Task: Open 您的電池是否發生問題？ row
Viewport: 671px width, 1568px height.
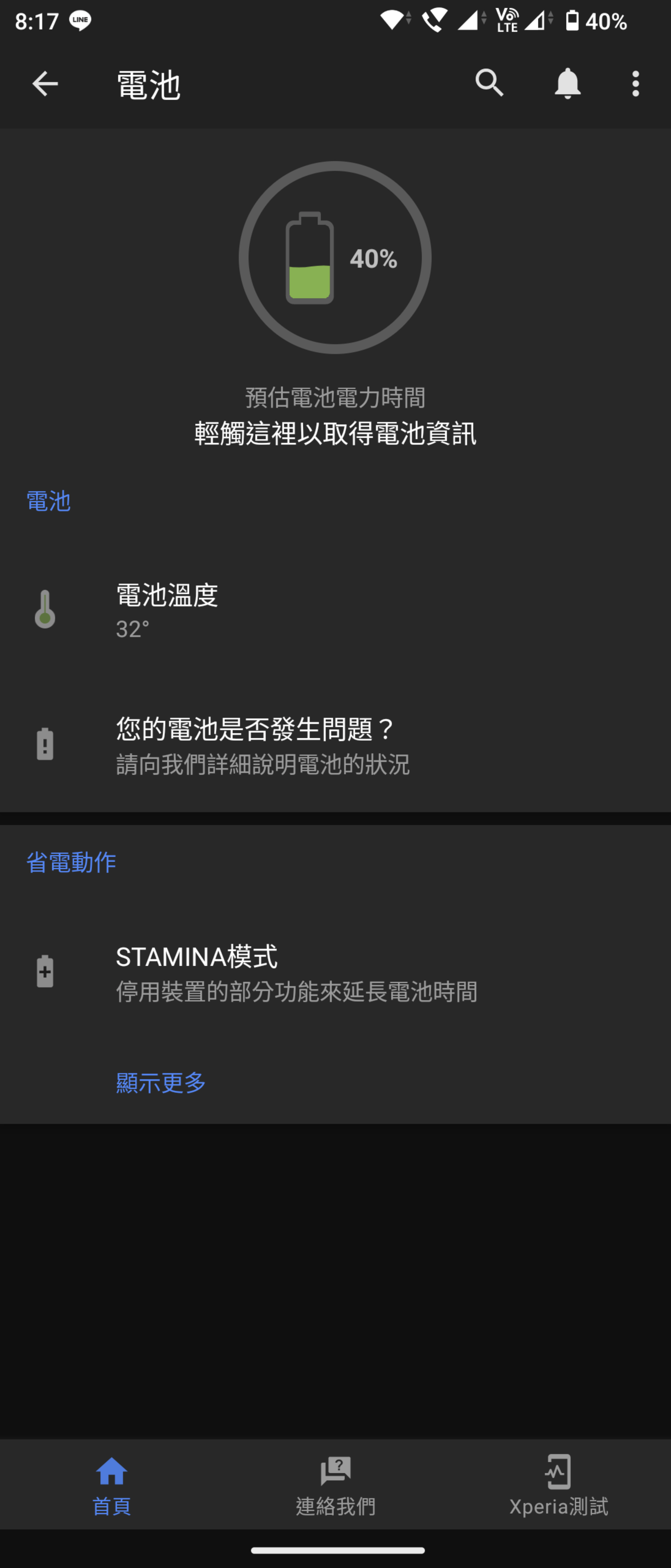Action: tap(335, 745)
